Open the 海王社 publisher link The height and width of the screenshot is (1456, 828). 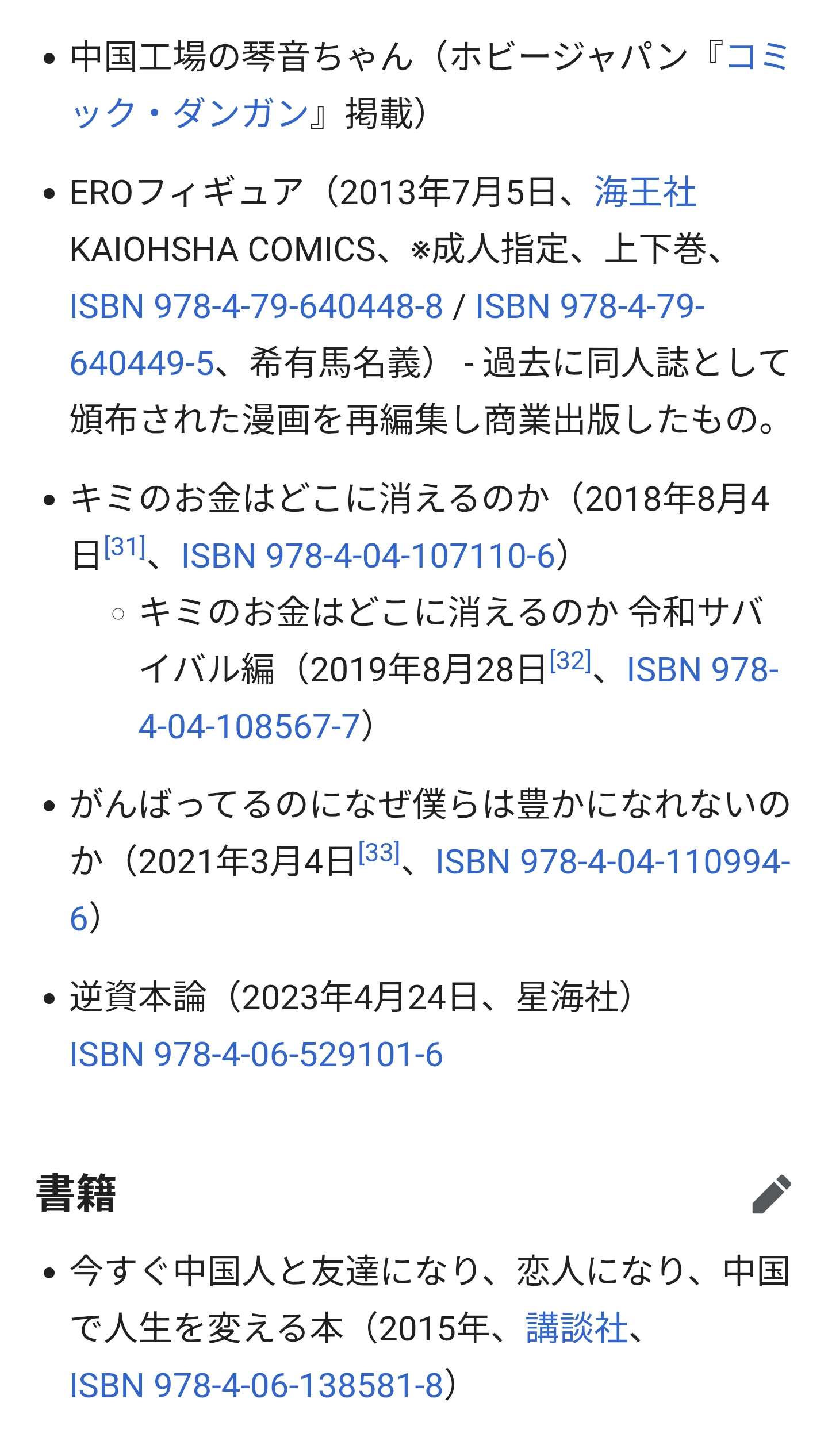point(645,192)
